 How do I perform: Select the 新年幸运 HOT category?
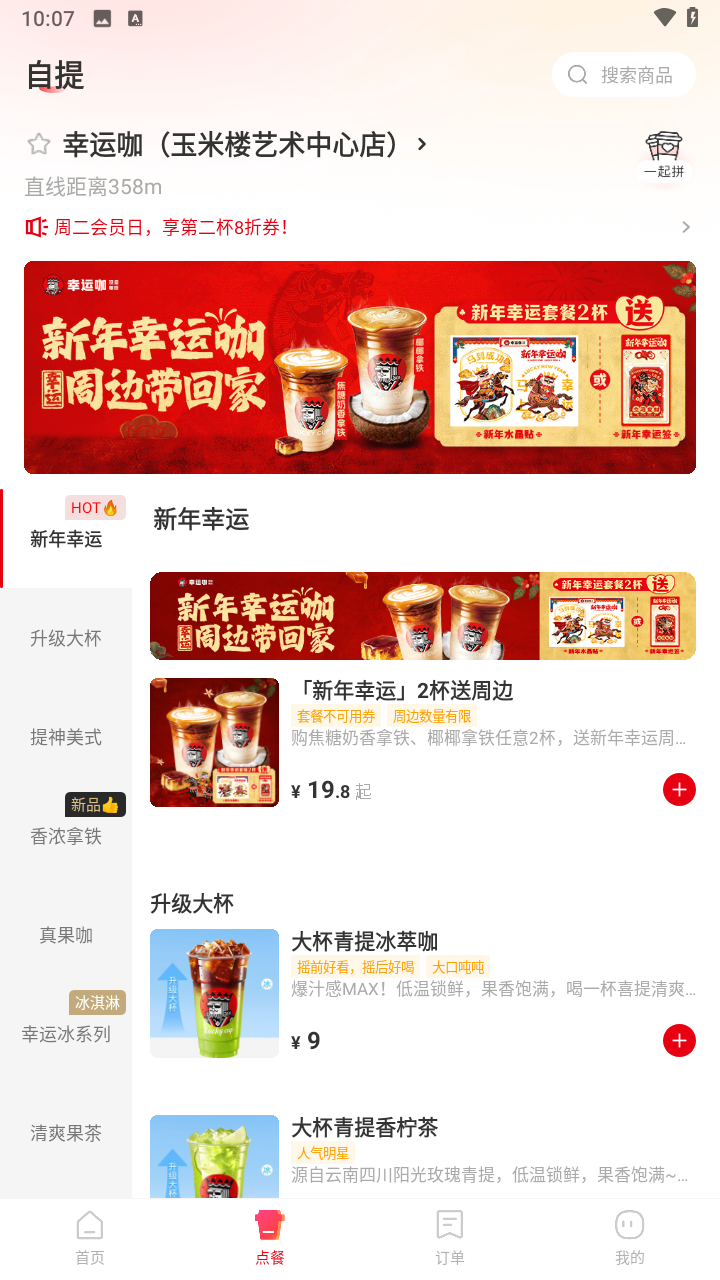click(x=66, y=538)
